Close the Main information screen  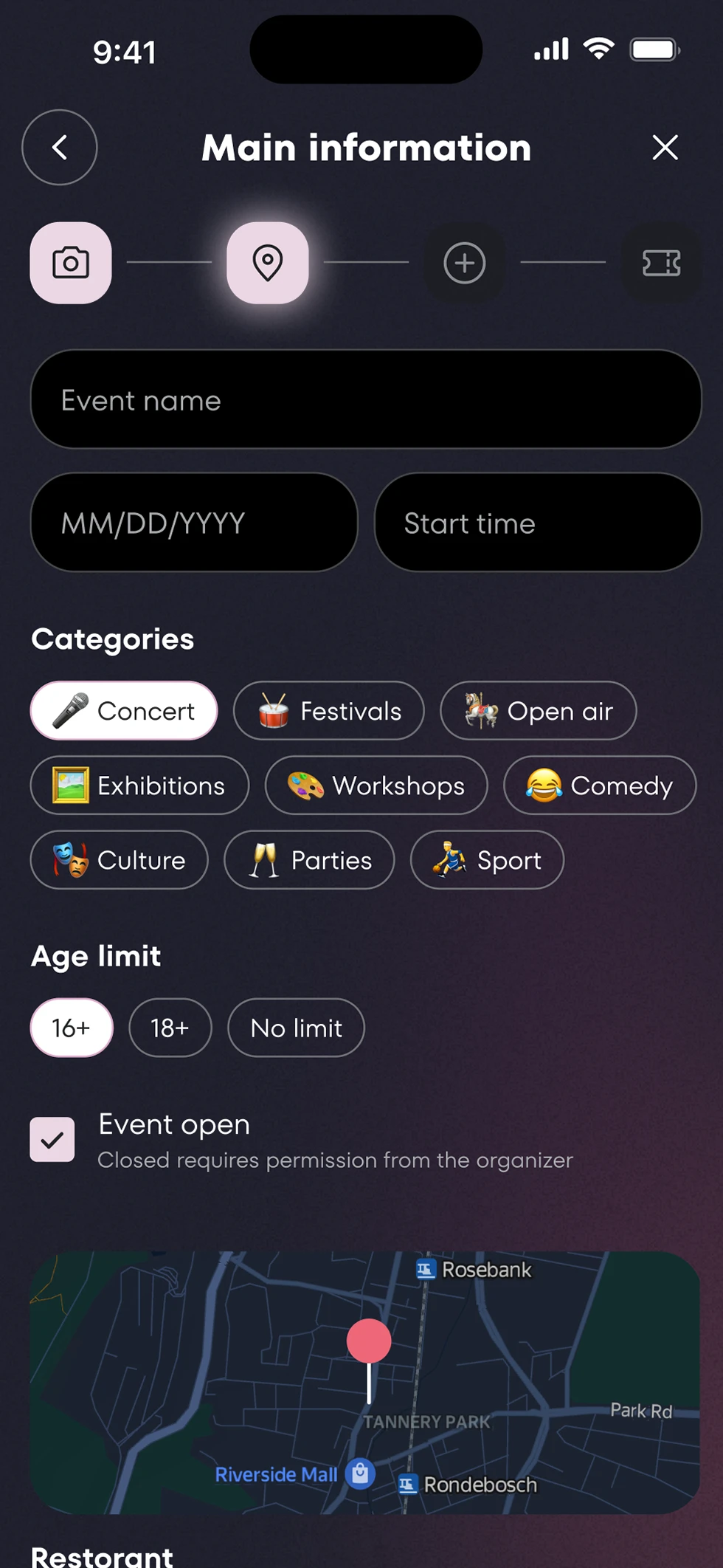coord(665,148)
